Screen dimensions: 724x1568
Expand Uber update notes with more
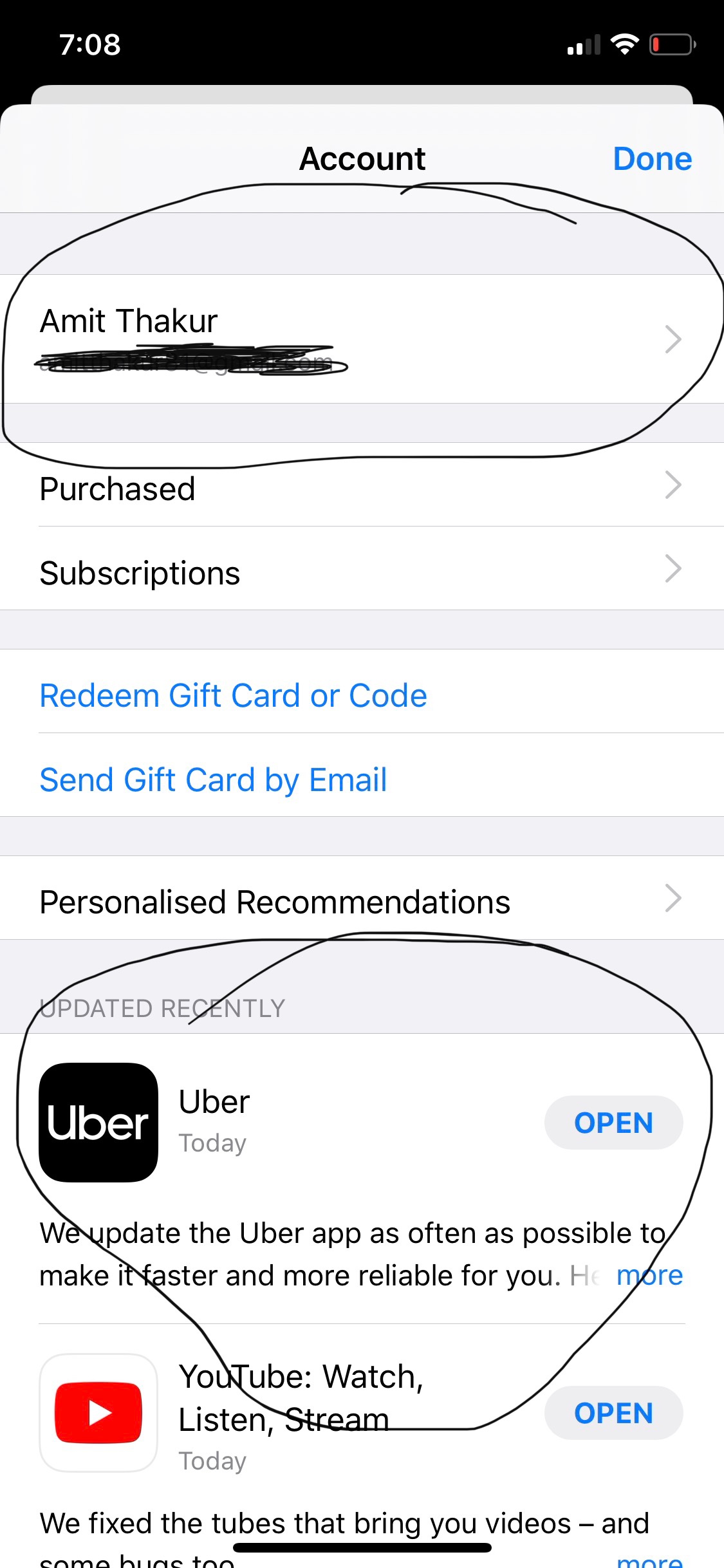click(649, 1275)
